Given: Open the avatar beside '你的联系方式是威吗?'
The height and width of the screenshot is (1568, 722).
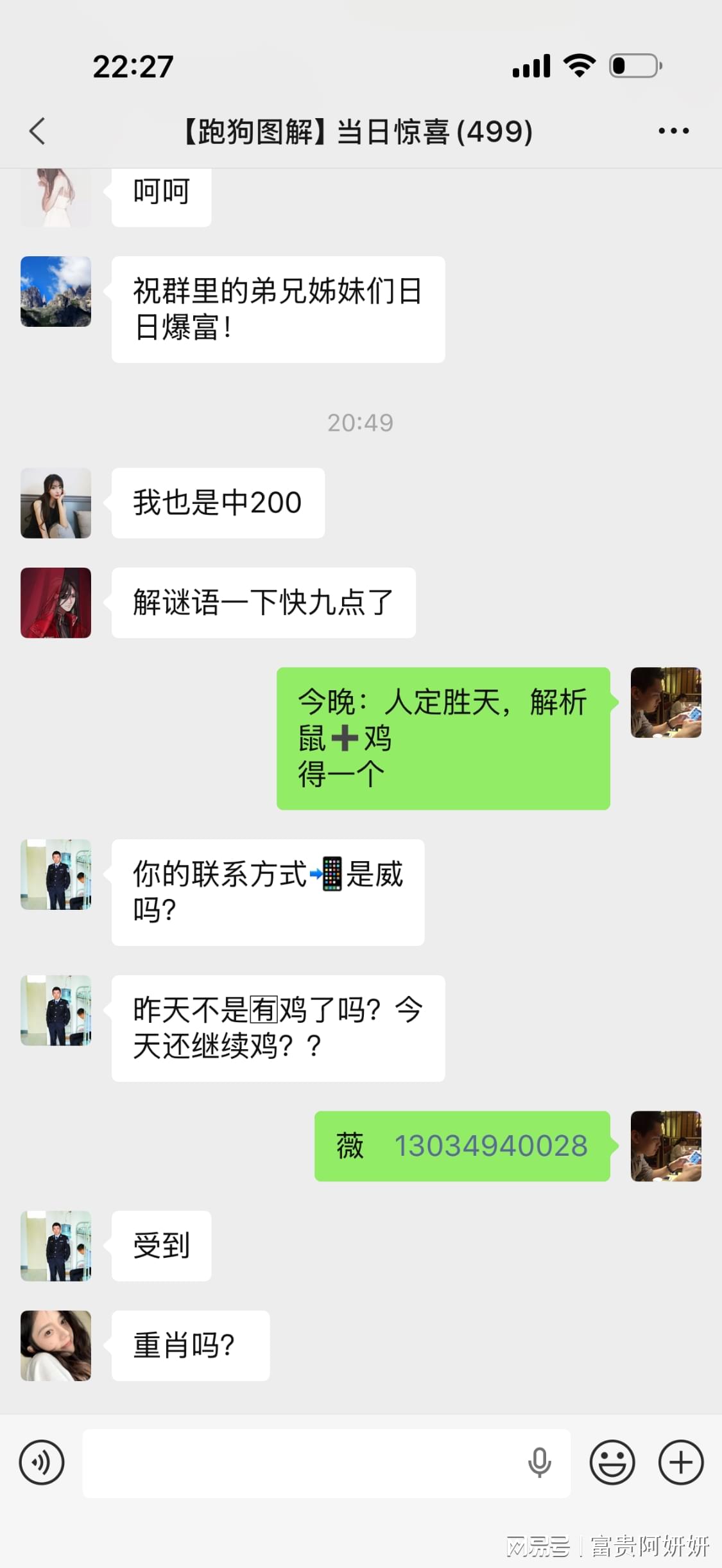Looking at the screenshot, I should tap(56, 875).
